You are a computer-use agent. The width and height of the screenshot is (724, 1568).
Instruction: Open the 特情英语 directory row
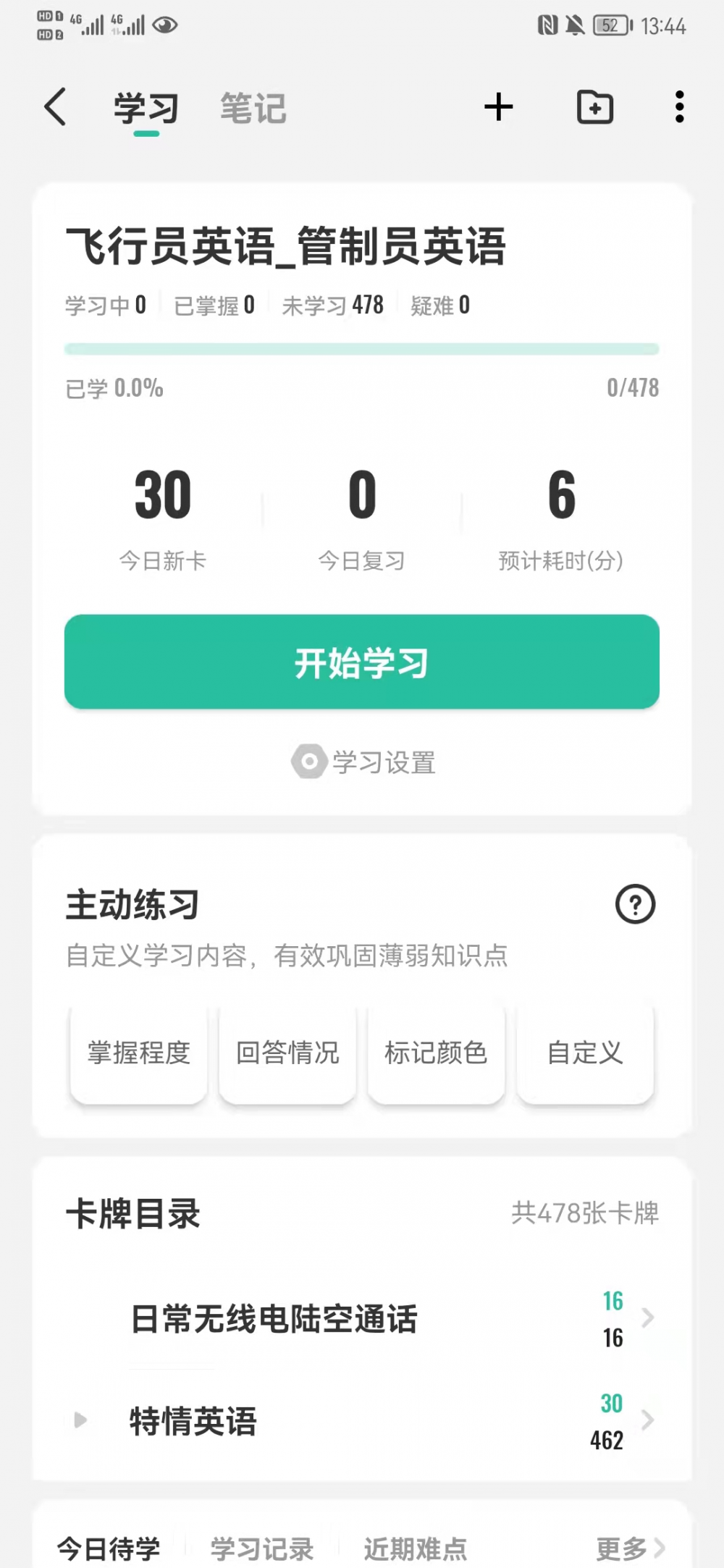point(362,1421)
